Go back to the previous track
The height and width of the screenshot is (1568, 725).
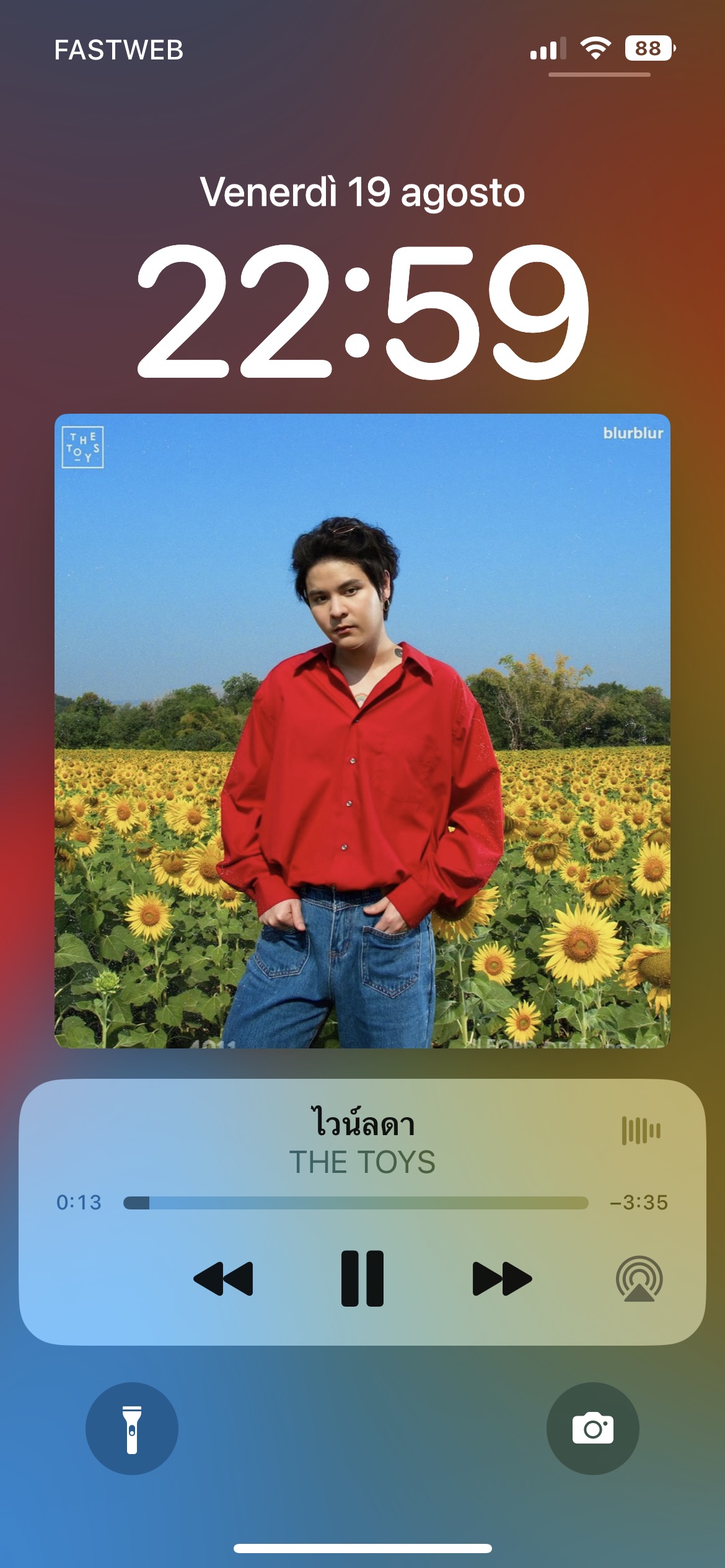click(x=223, y=1278)
